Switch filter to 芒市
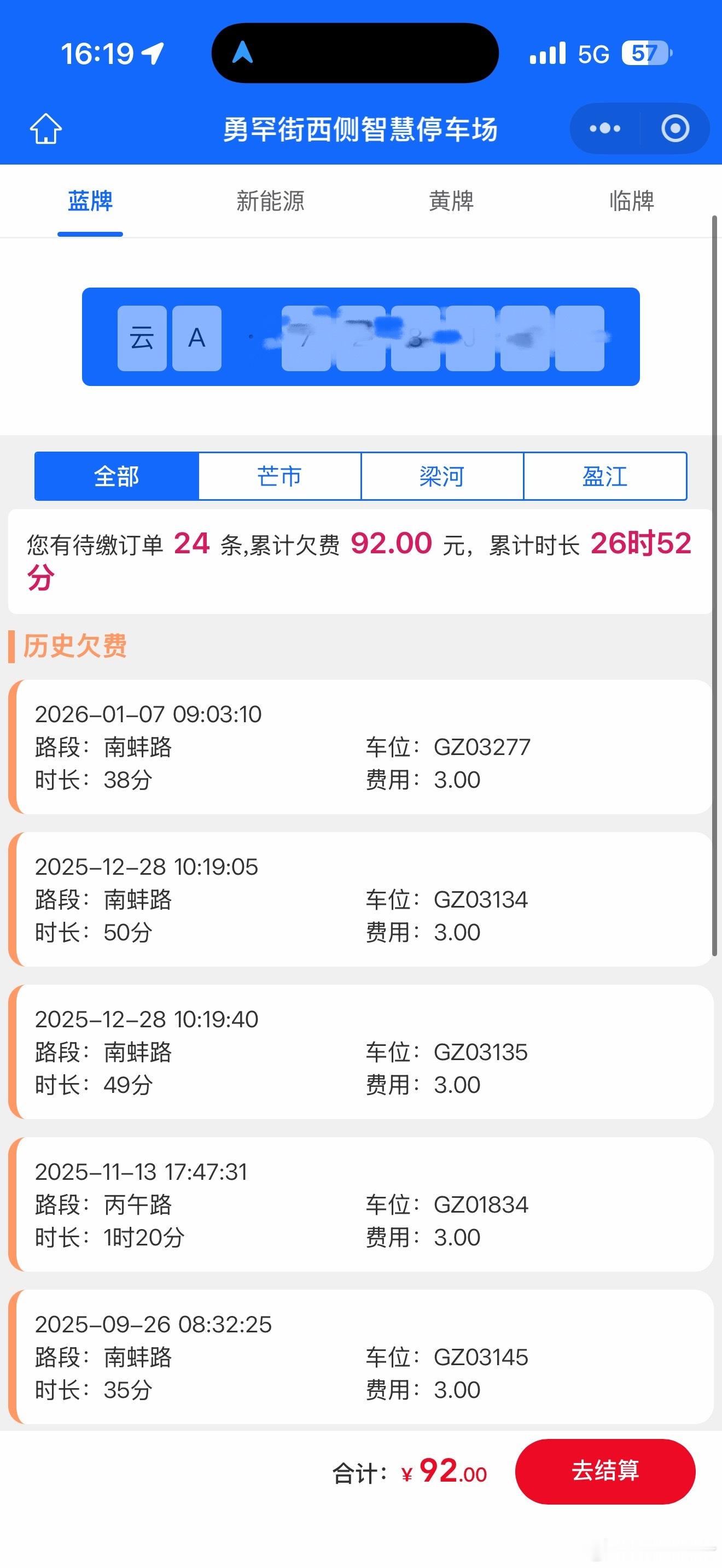 pyautogui.click(x=279, y=477)
